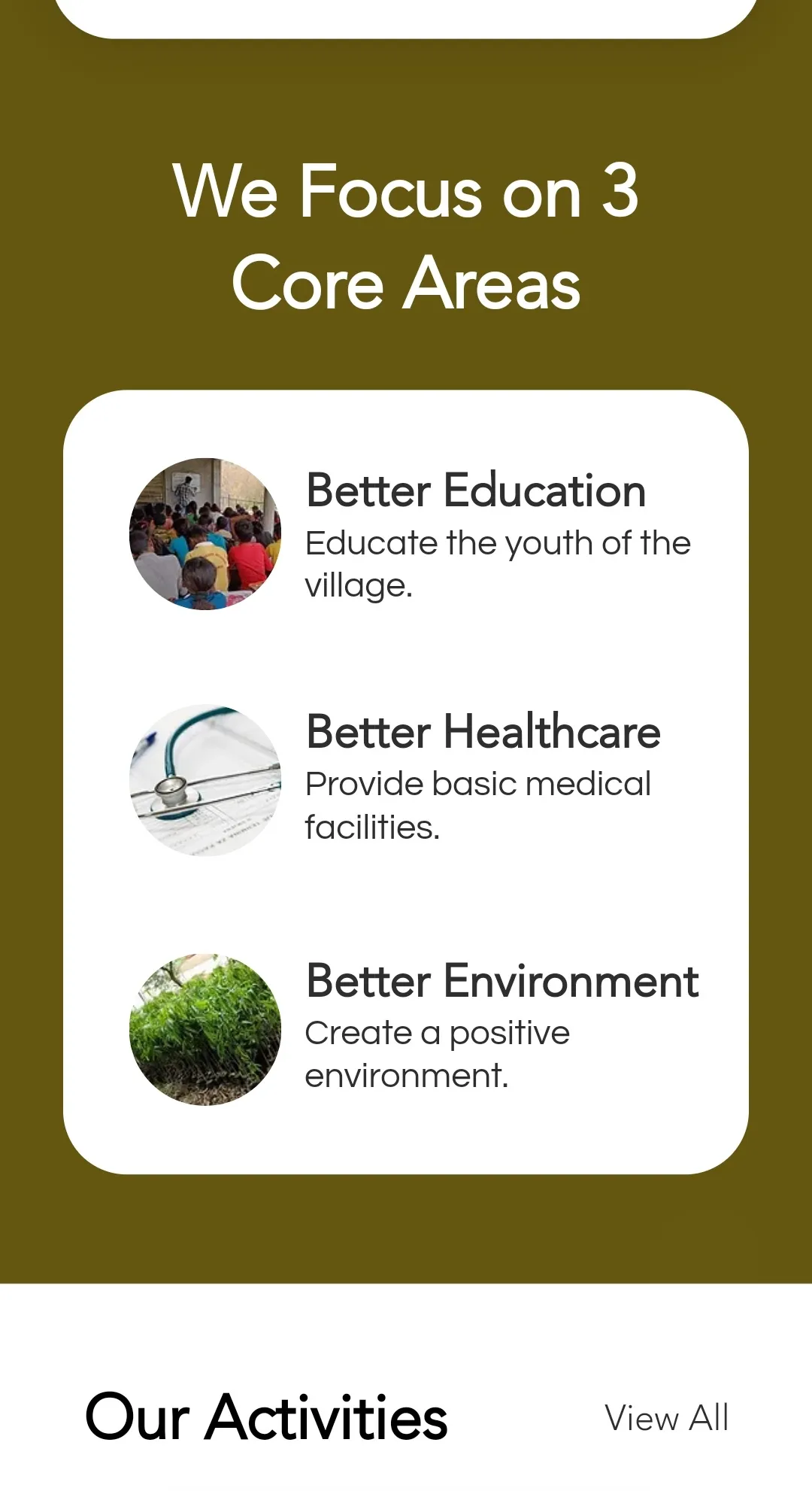Click the We Focus on 3 Core Areas heading
Viewport: 812px width, 1491px height.
point(406,237)
